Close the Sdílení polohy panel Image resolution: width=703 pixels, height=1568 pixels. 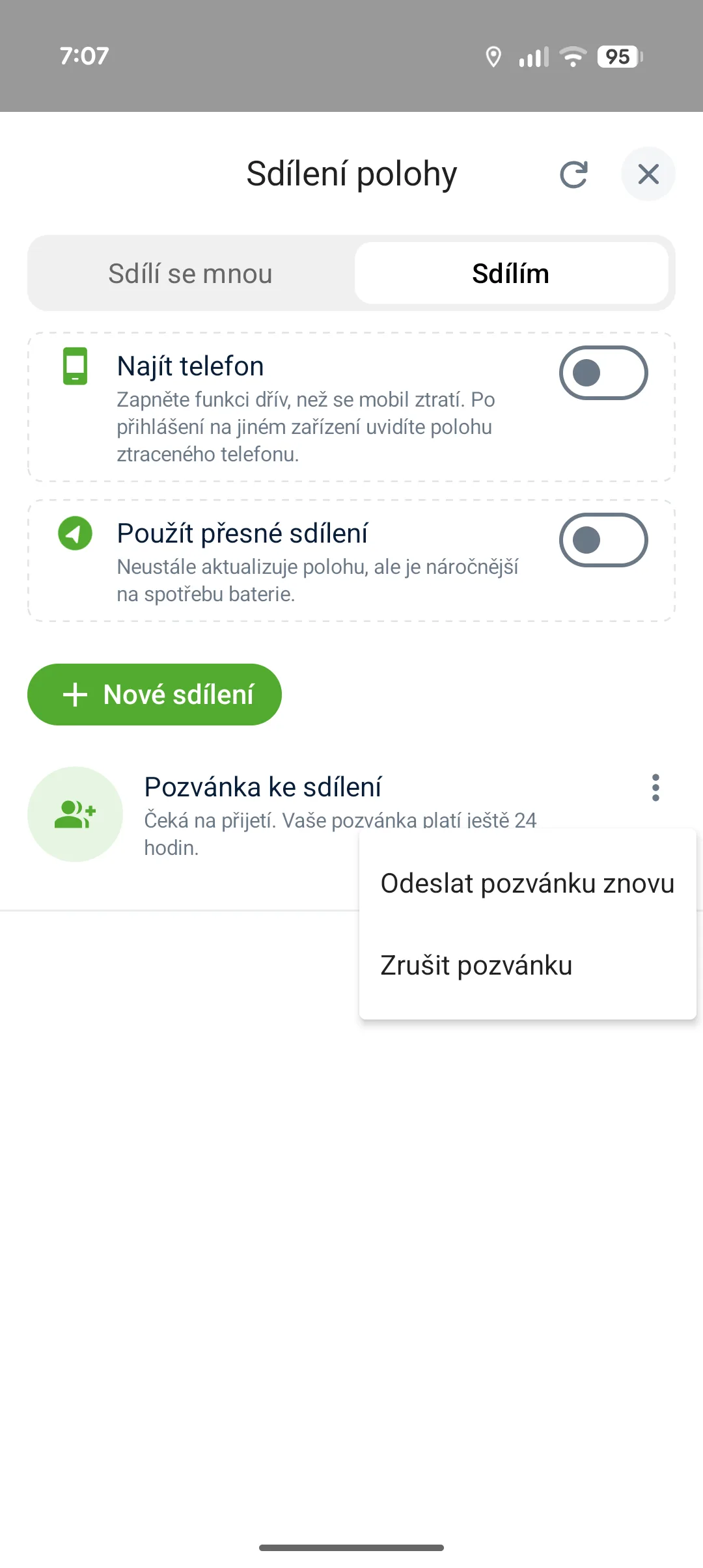(x=648, y=174)
